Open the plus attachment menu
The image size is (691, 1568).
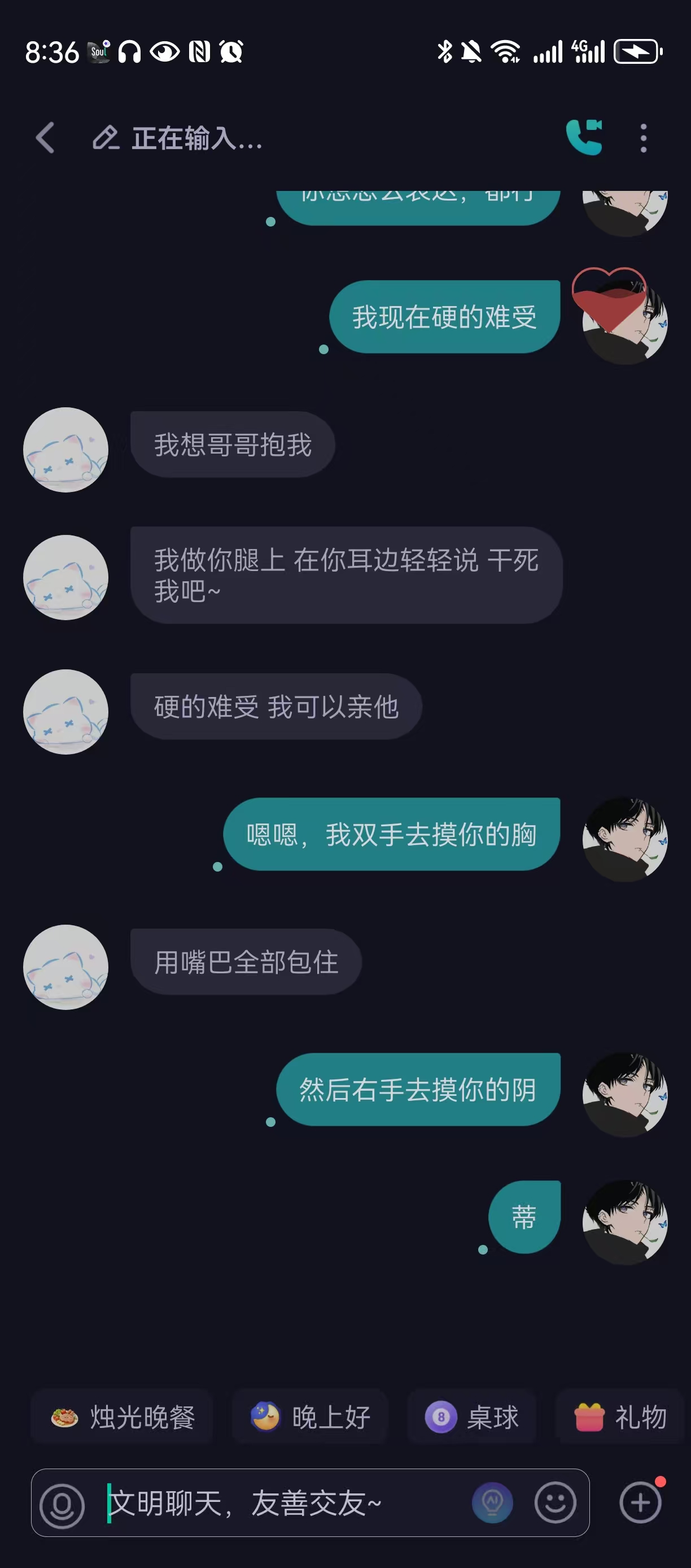(x=640, y=1504)
